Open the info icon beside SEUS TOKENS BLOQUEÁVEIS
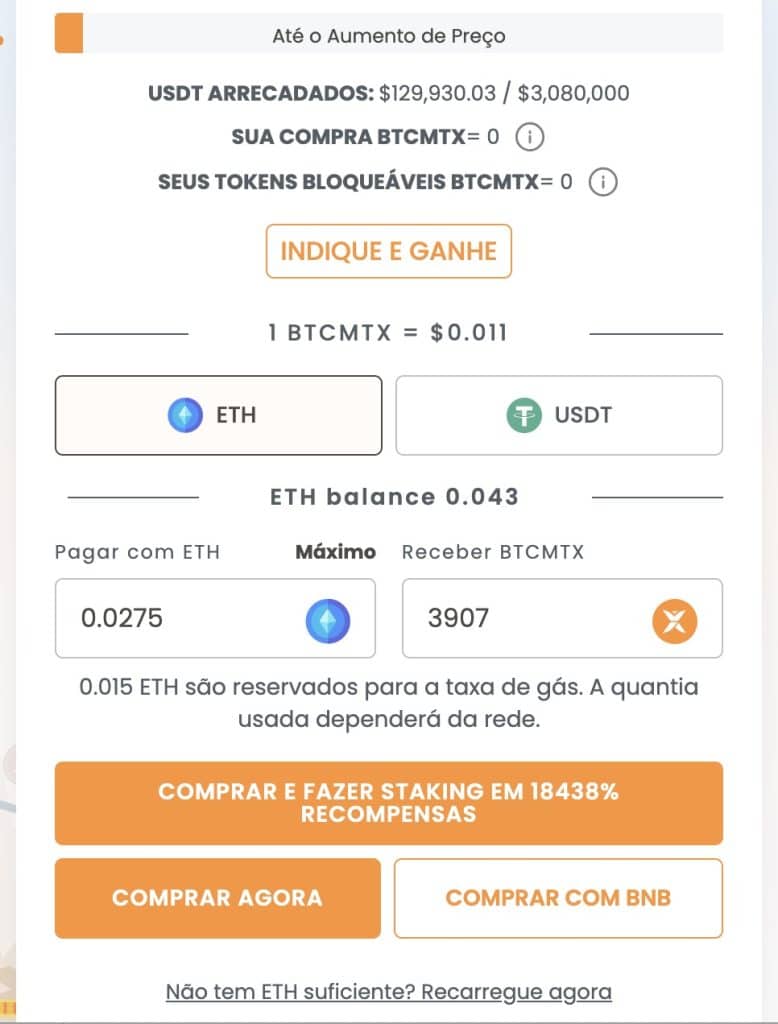Viewport: 778px width, 1024px height. tap(601, 182)
